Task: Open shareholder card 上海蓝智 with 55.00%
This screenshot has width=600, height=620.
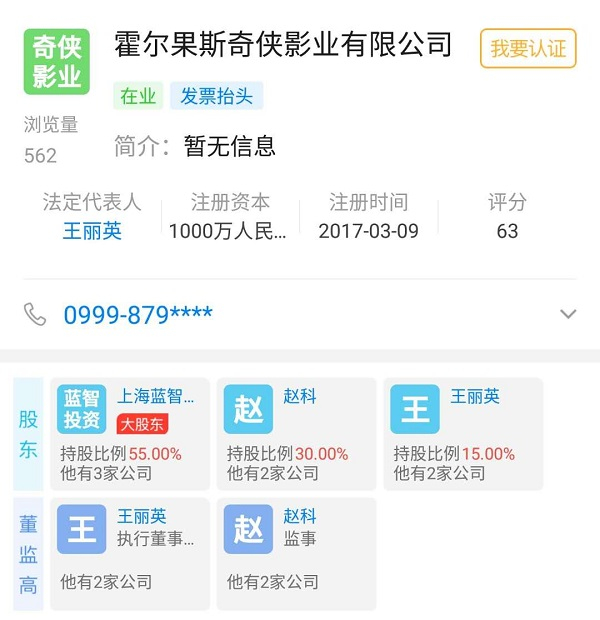Action: tap(130, 434)
